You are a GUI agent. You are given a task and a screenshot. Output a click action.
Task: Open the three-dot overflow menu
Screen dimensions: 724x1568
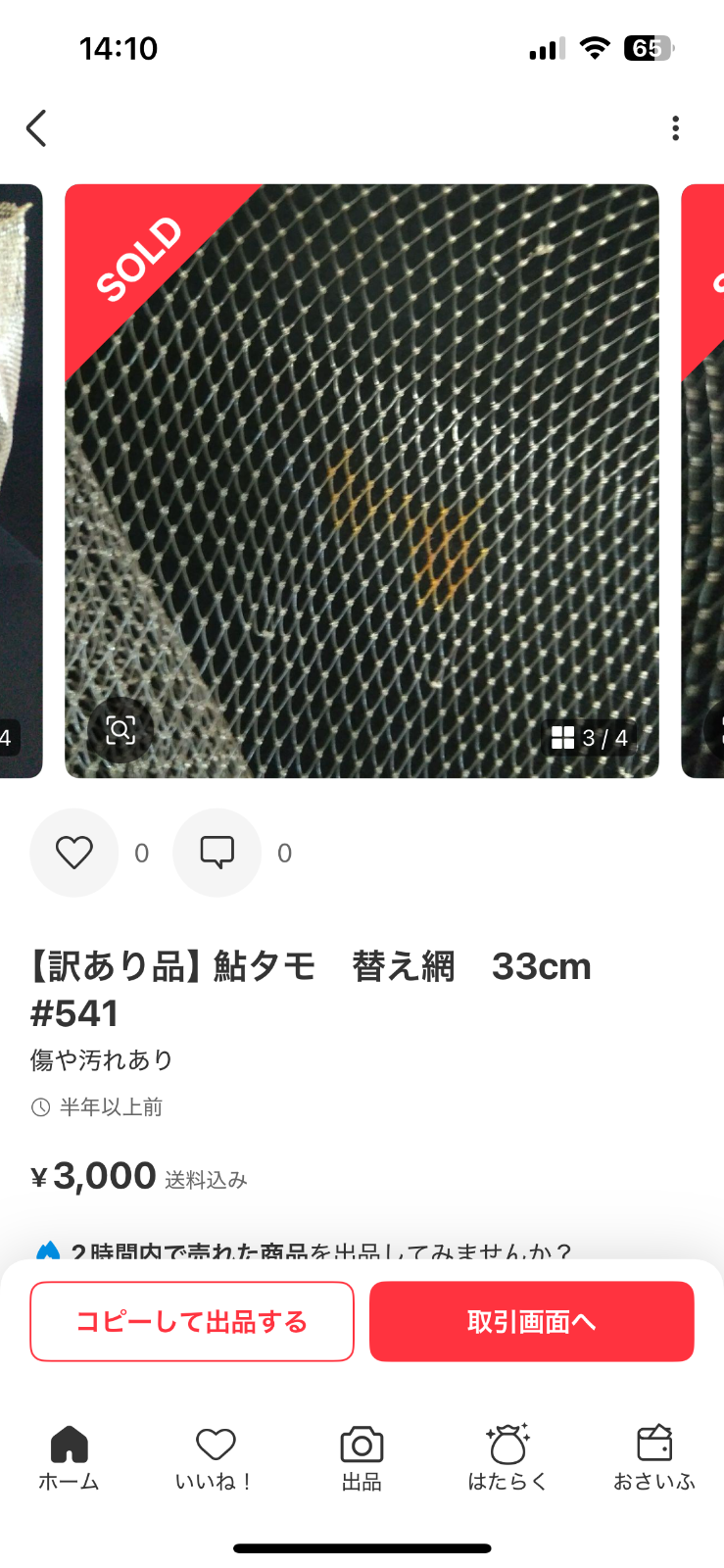click(x=675, y=128)
